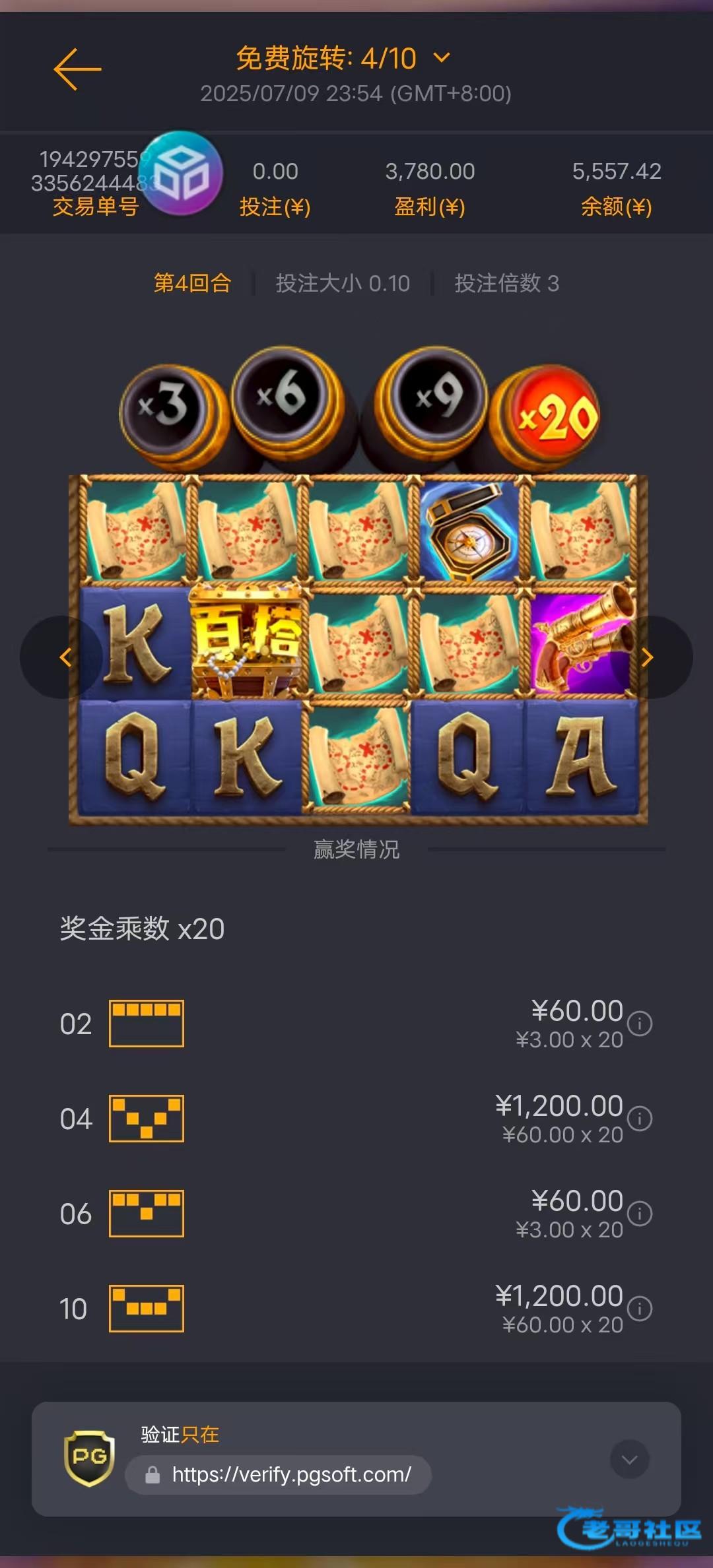713x1568 pixels.
Task: Expand the free spin 4/10 dropdown
Action: 442,58
